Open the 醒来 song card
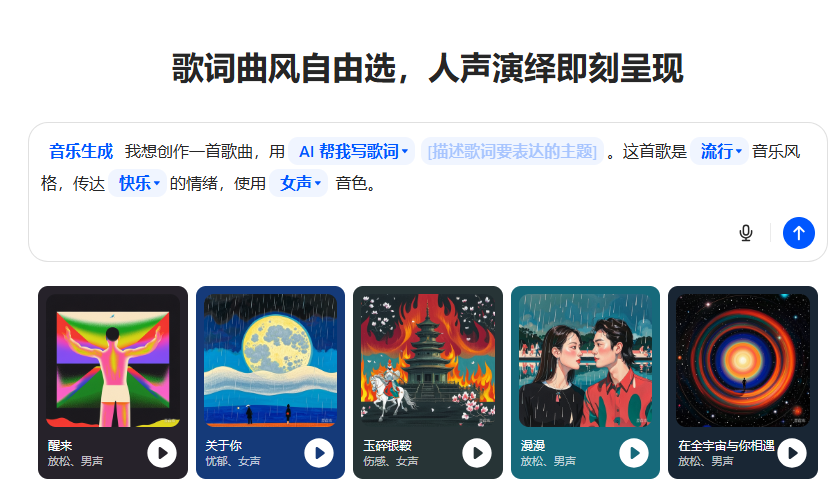Image resolution: width=834 pixels, height=490 pixels. pos(112,360)
